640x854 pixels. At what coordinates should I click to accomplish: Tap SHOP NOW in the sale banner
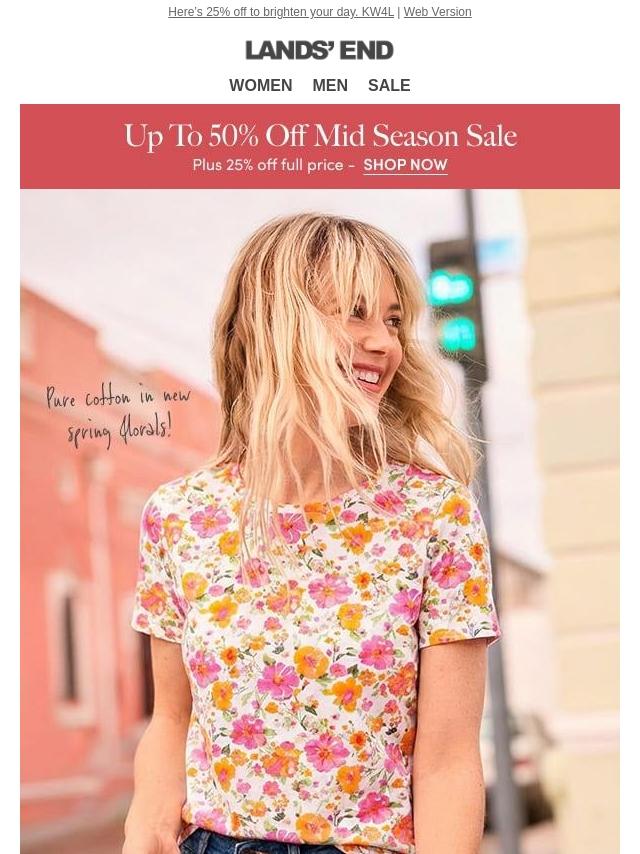(405, 165)
